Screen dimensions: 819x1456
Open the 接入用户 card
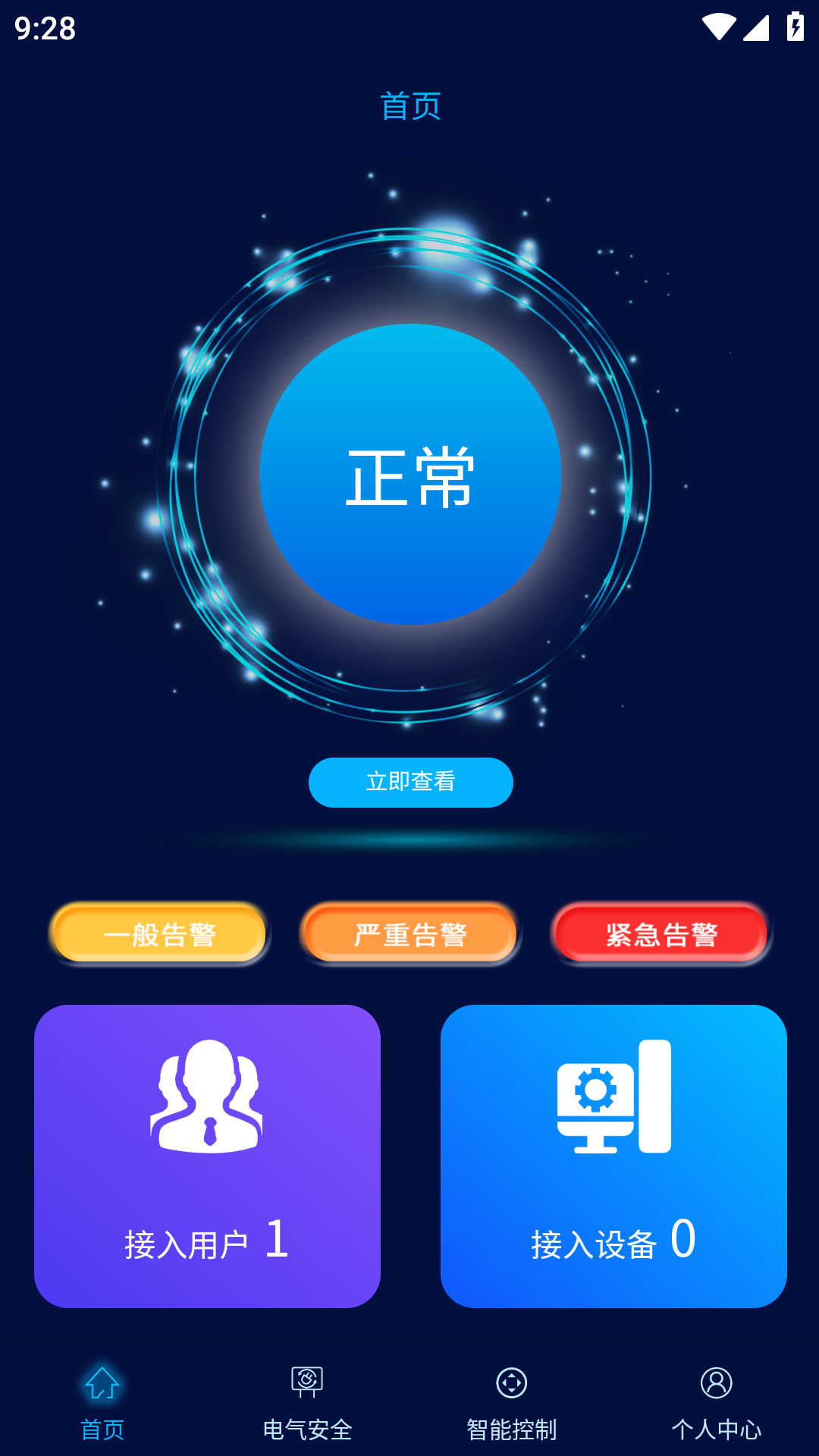coord(207,1156)
